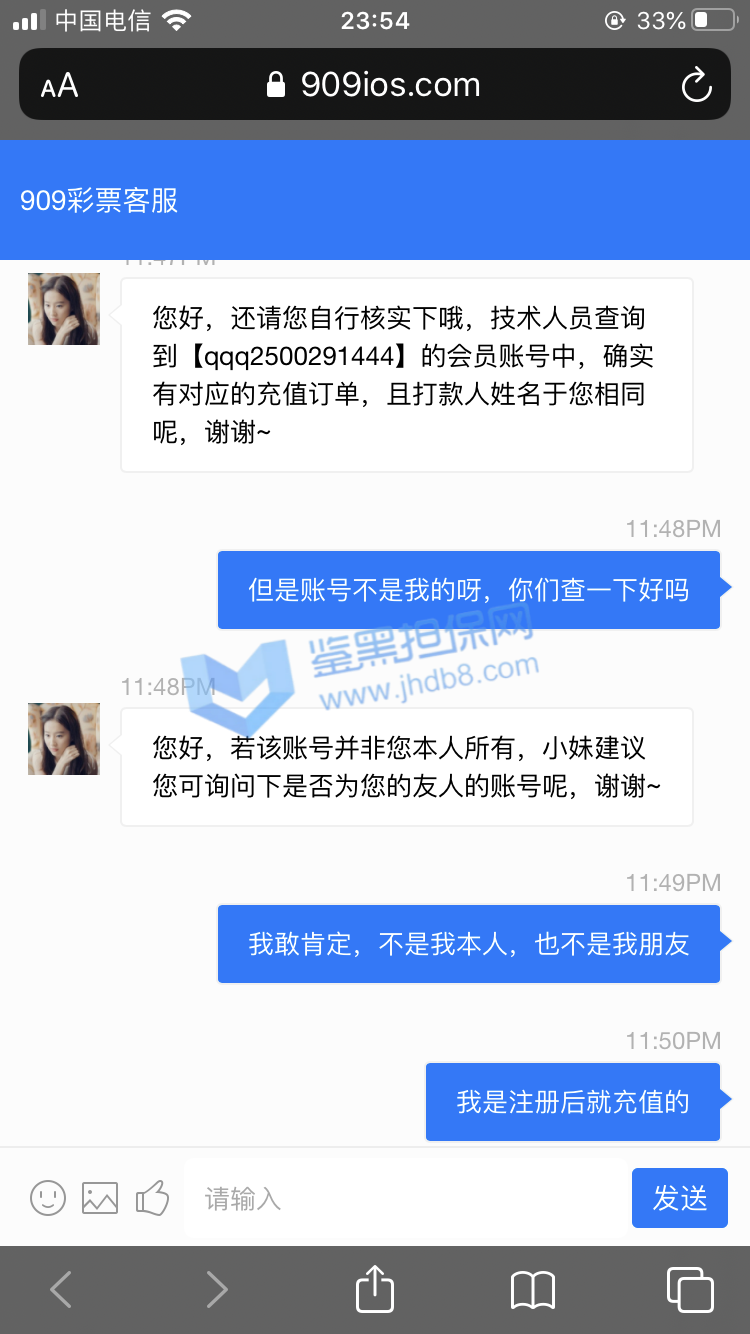Open Safari bookmarks

tap(532, 1289)
